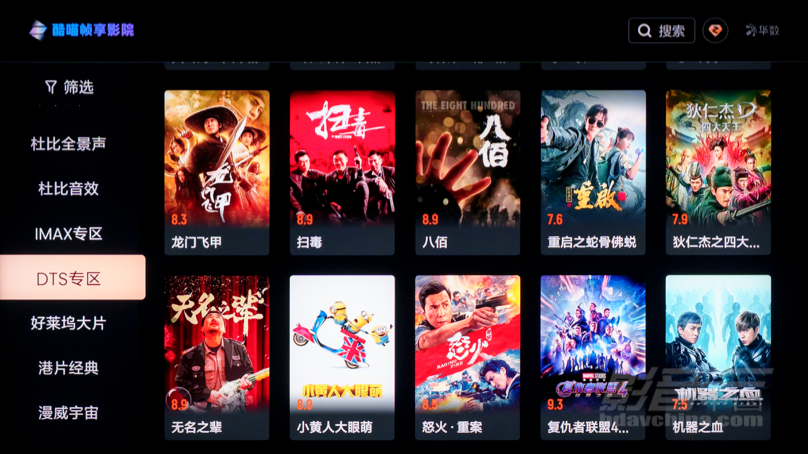Open the 搜索 search button
Image resolution: width=808 pixels, height=454 pixels.
click(661, 30)
